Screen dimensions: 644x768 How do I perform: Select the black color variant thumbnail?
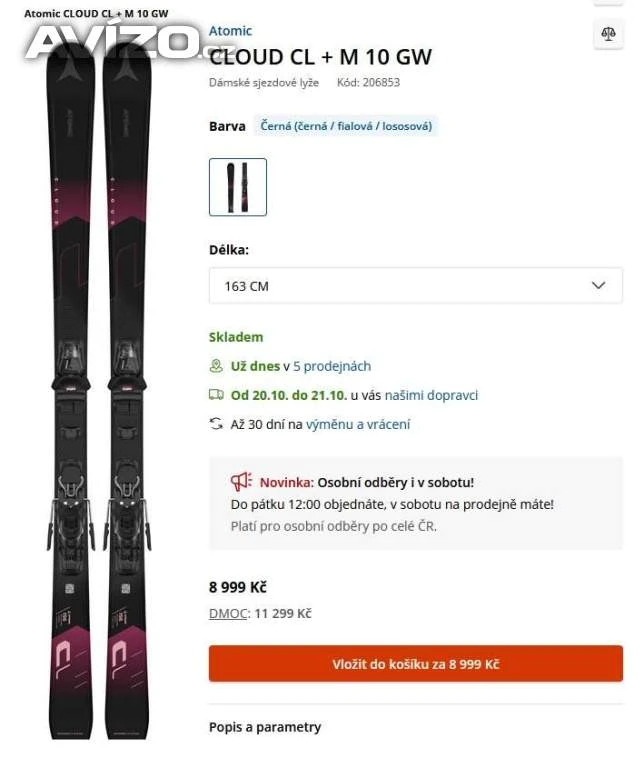238,187
